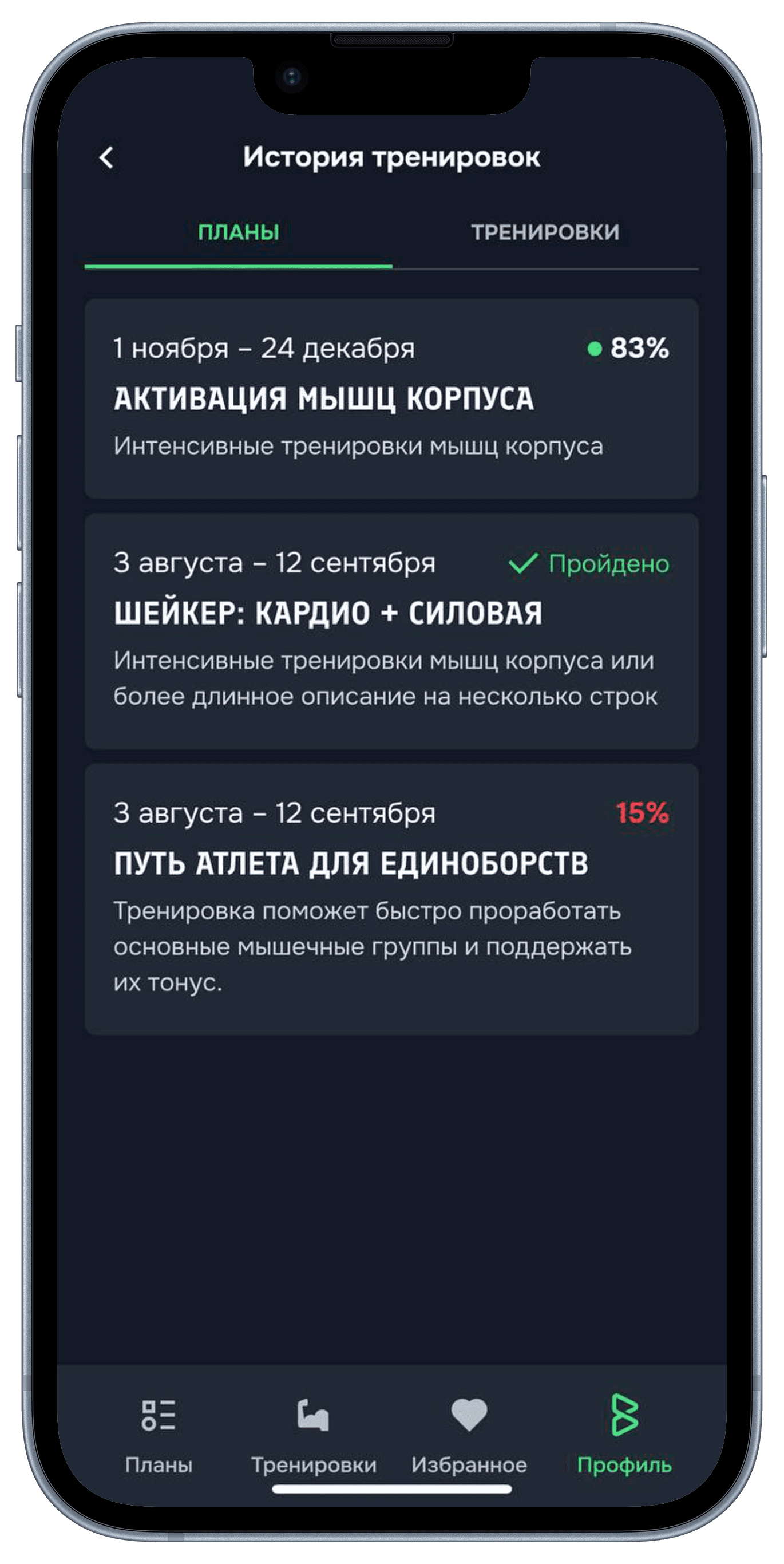The height and width of the screenshot is (1564, 784).
Task: Switch to Тренировки in the bottom bar
Action: pos(314,1435)
